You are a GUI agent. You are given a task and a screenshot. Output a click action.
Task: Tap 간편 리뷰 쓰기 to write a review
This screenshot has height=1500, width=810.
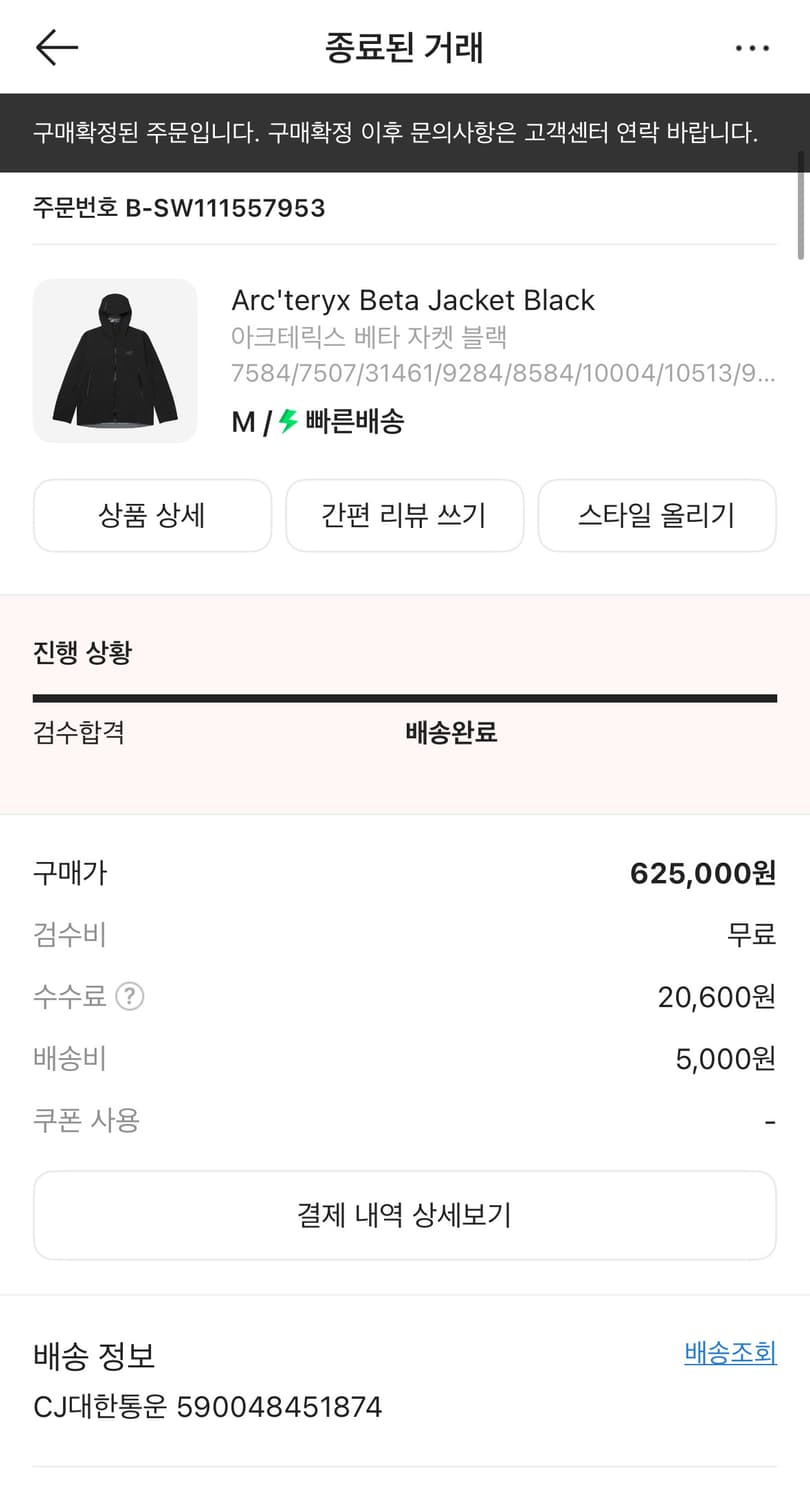(x=404, y=515)
